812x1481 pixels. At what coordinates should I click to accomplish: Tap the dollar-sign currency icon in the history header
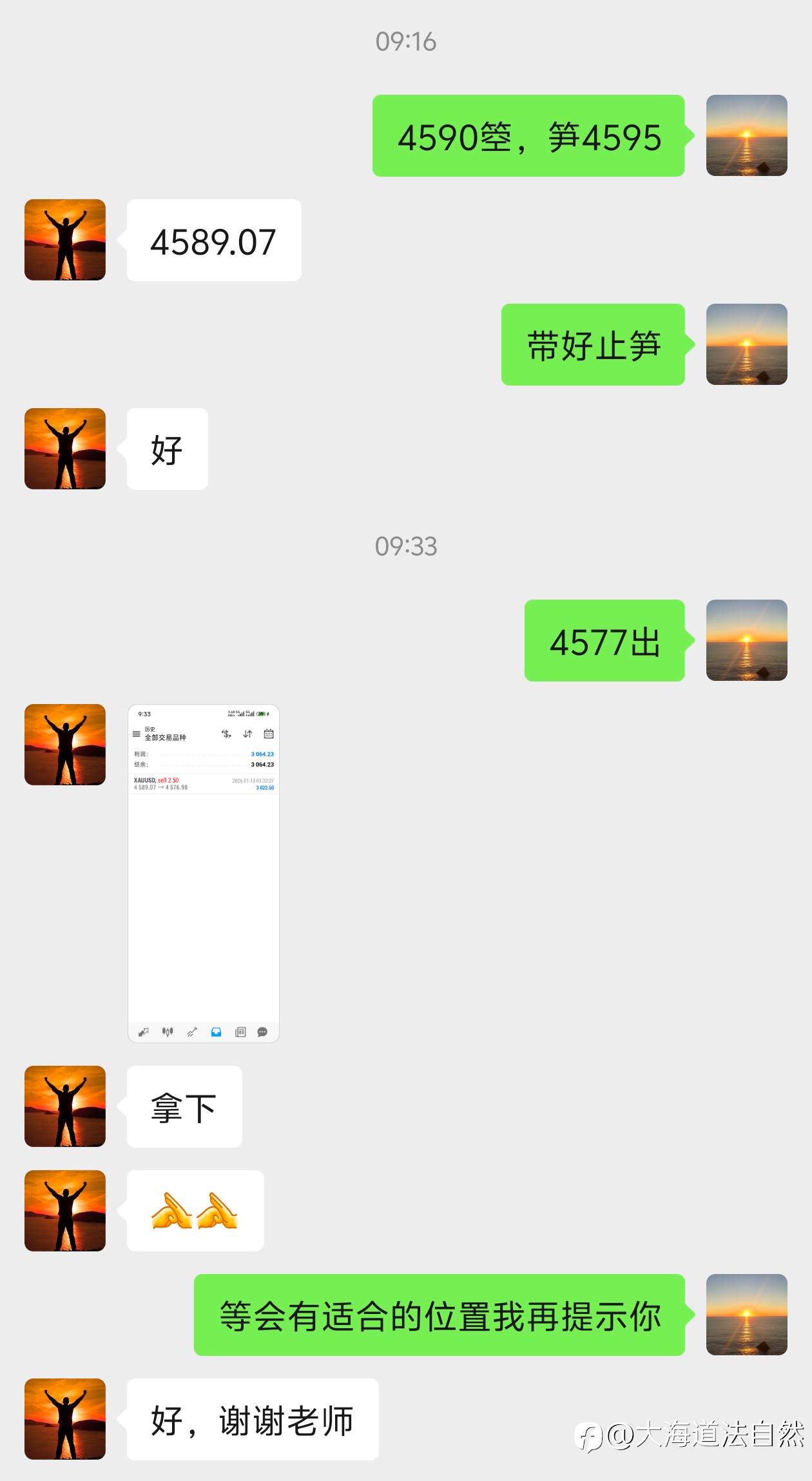227,734
